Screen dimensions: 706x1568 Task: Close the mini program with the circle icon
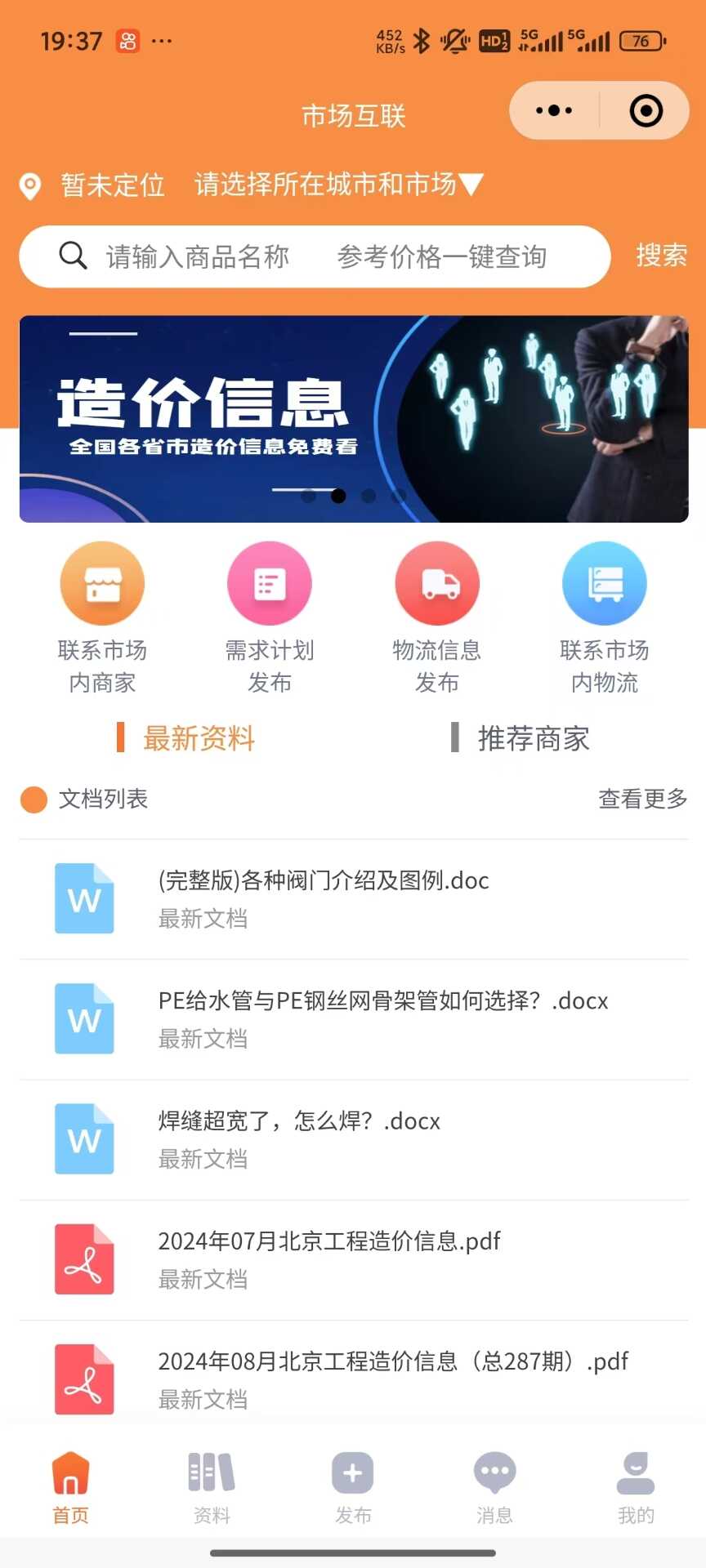(x=646, y=110)
